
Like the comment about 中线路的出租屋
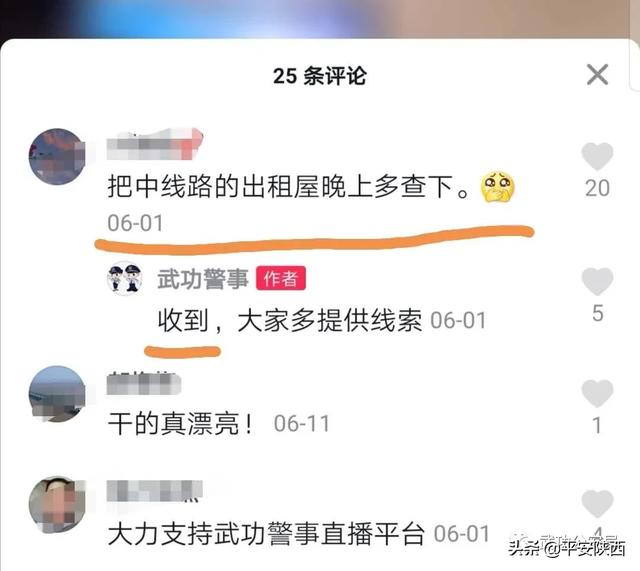pos(597,156)
